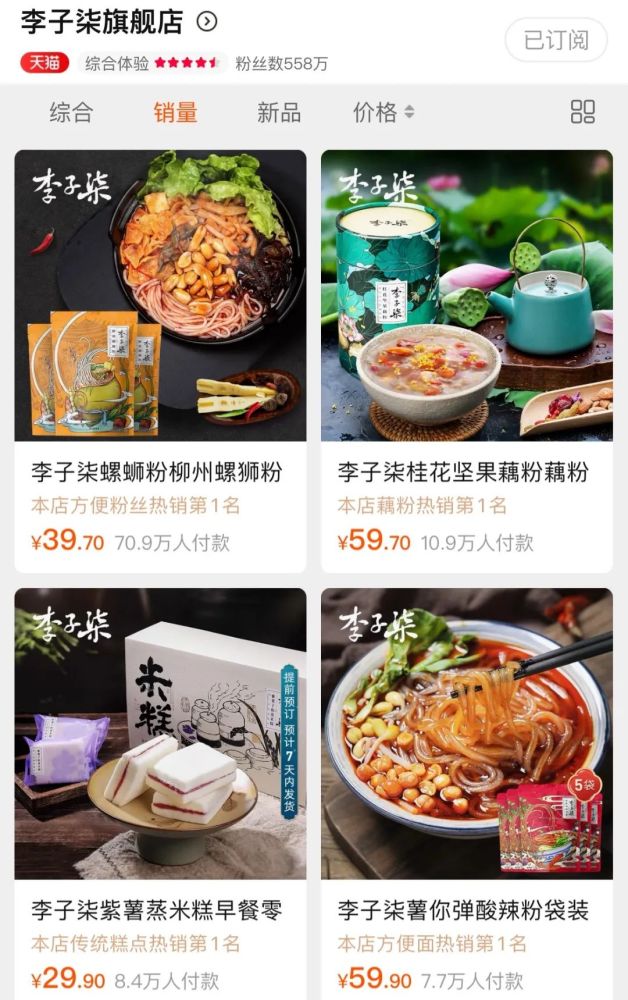Check out 李子柒薯你弹酸辣粉袋装 product
This screenshot has height=1000, width=628.
(466, 790)
